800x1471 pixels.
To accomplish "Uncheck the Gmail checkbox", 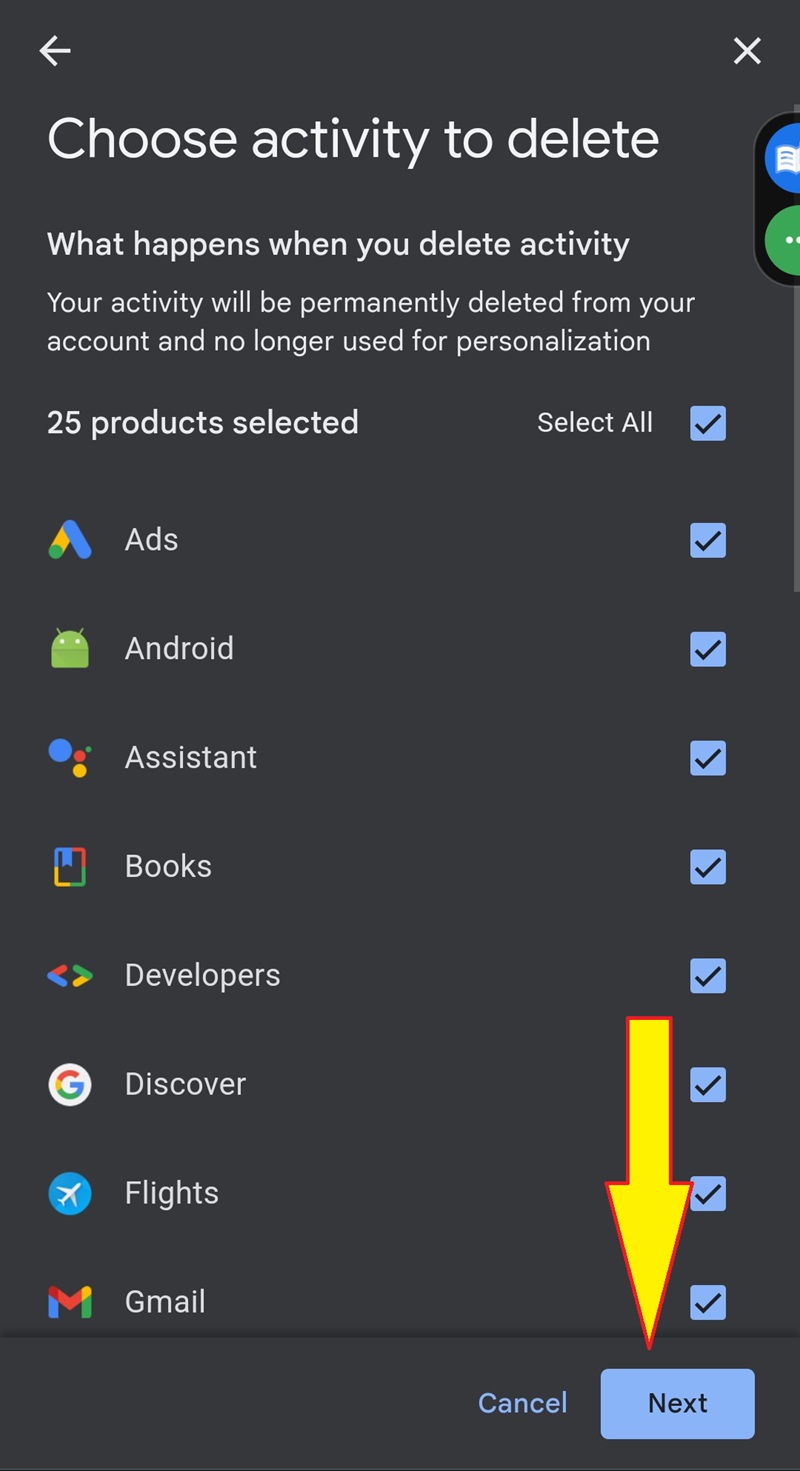I will [x=708, y=1302].
